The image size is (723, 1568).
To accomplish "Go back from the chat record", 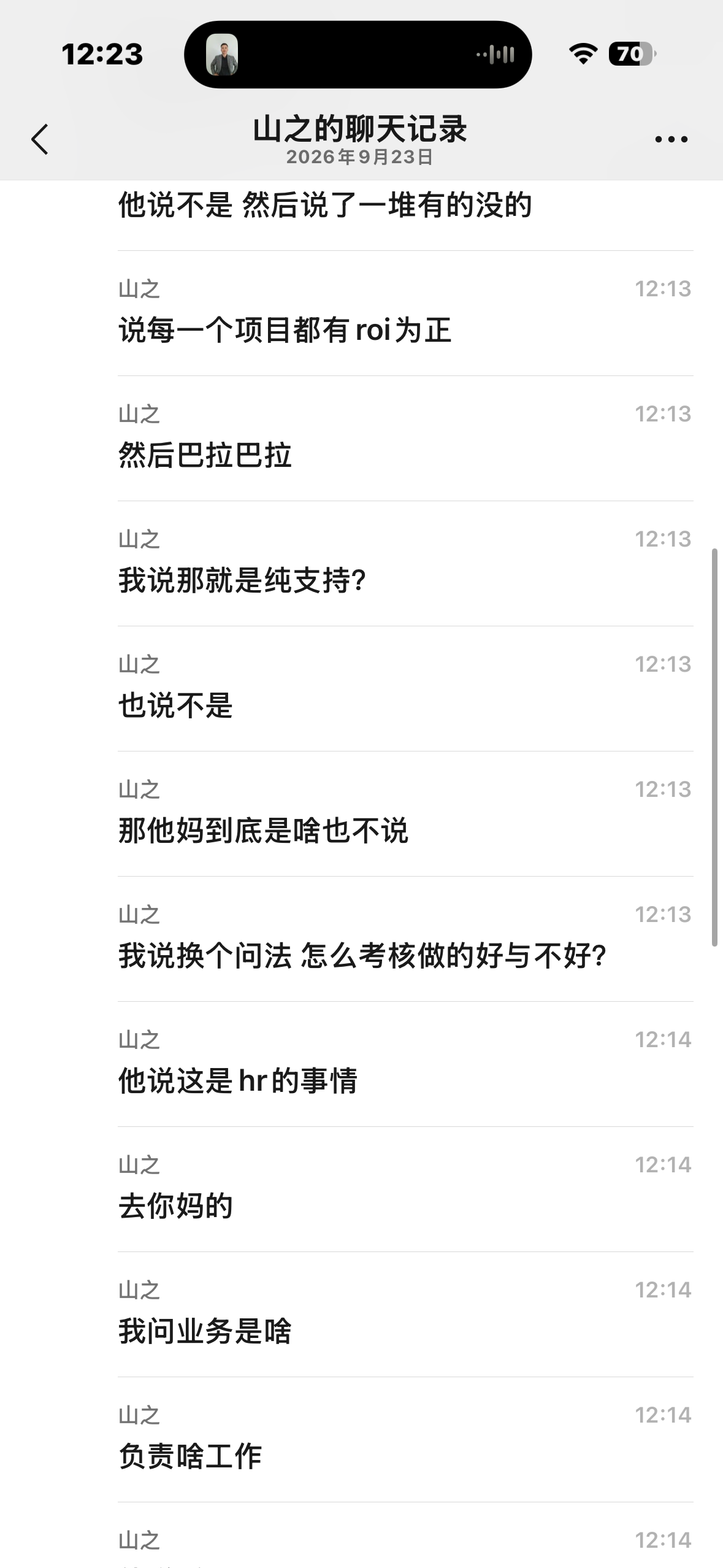I will point(40,139).
